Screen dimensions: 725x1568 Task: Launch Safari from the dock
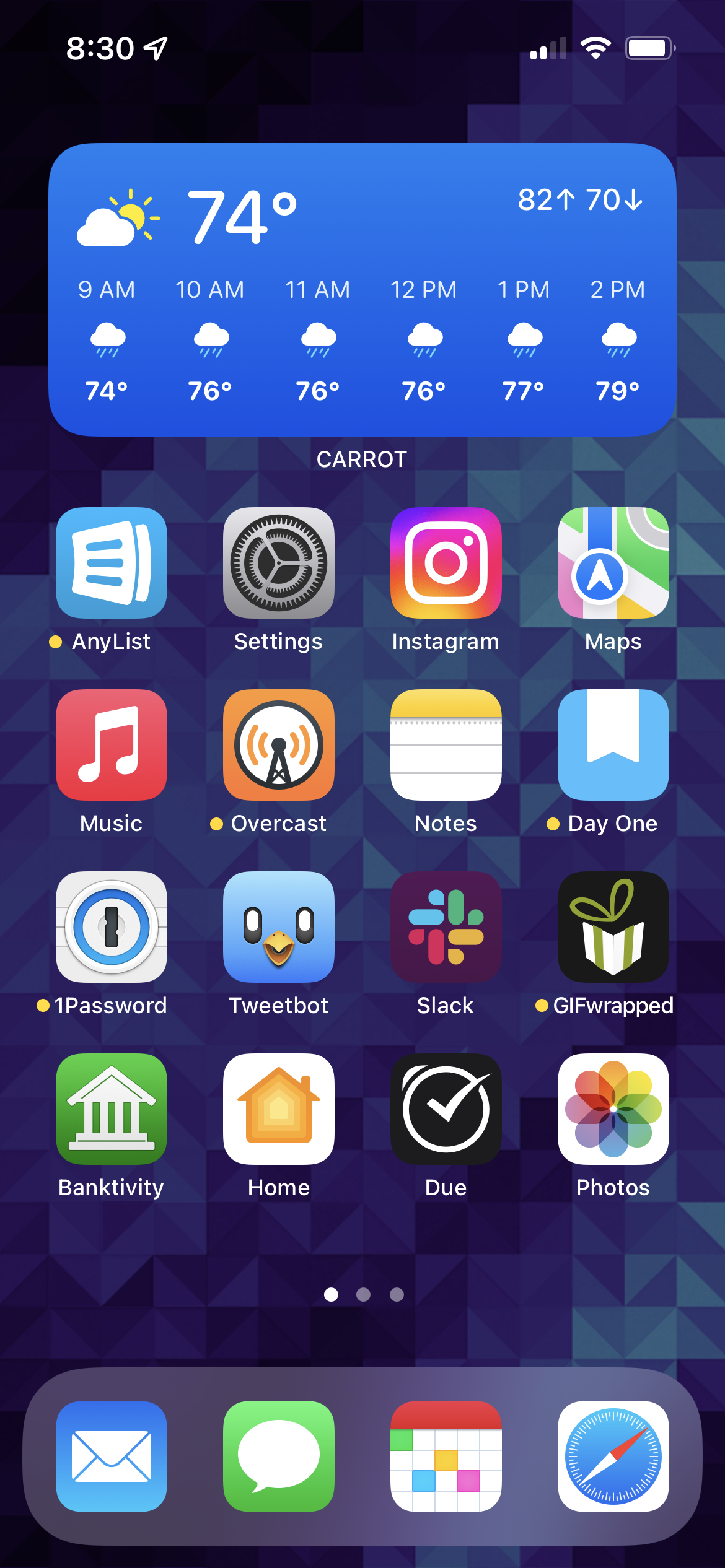[x=613, y=1457]
